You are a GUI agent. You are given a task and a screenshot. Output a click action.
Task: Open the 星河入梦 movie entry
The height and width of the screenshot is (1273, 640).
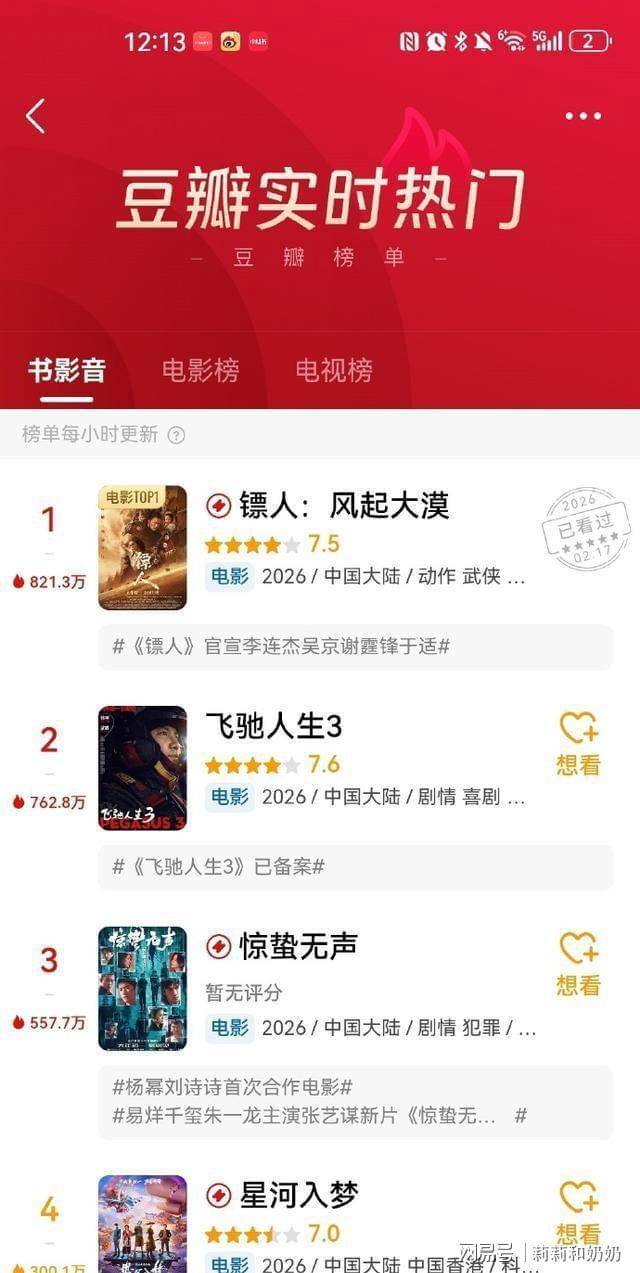(x=298, y=1195)
